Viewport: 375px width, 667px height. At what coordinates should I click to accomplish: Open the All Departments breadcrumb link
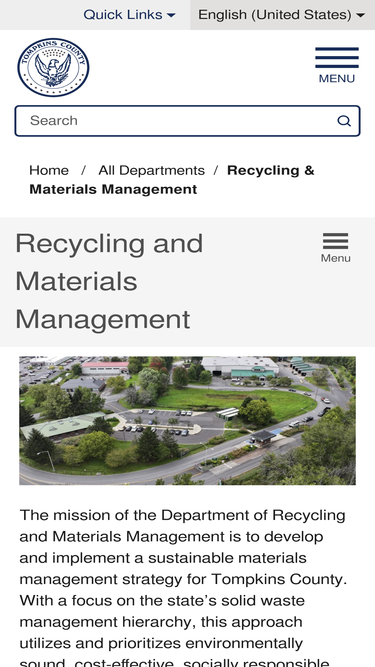[x=151, y=171]
